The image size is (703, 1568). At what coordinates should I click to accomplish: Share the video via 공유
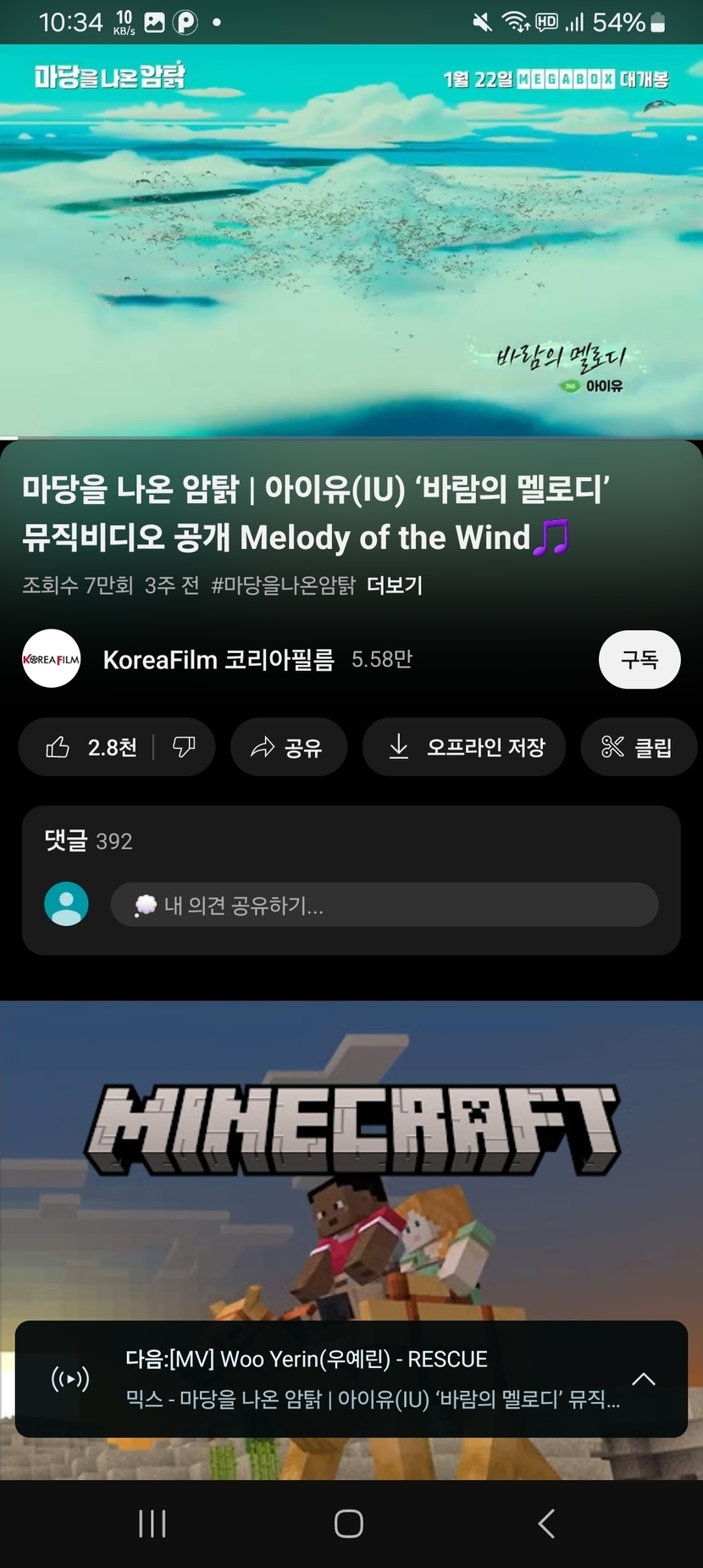[288, 747]
